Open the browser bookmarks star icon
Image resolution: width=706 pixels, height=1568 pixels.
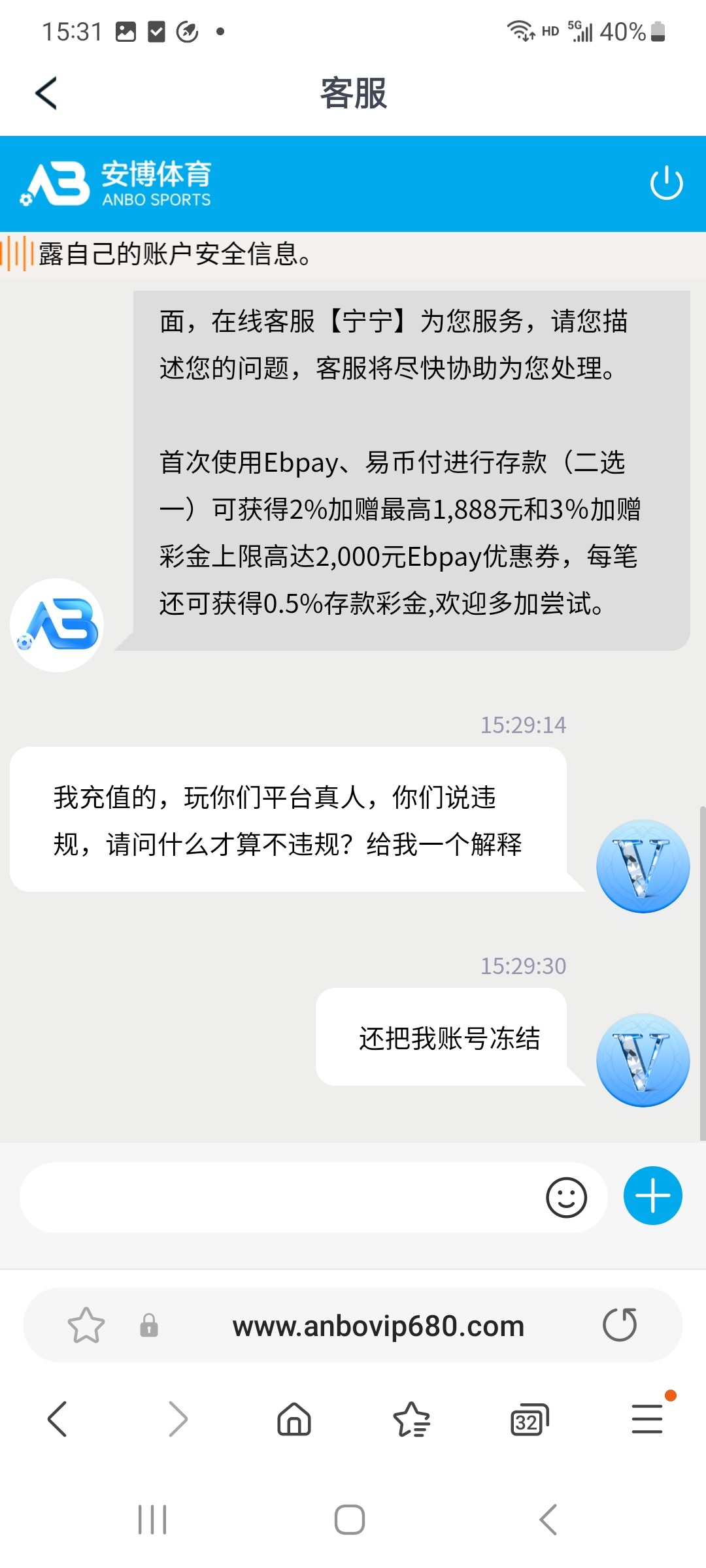(x=412, y=1419)
